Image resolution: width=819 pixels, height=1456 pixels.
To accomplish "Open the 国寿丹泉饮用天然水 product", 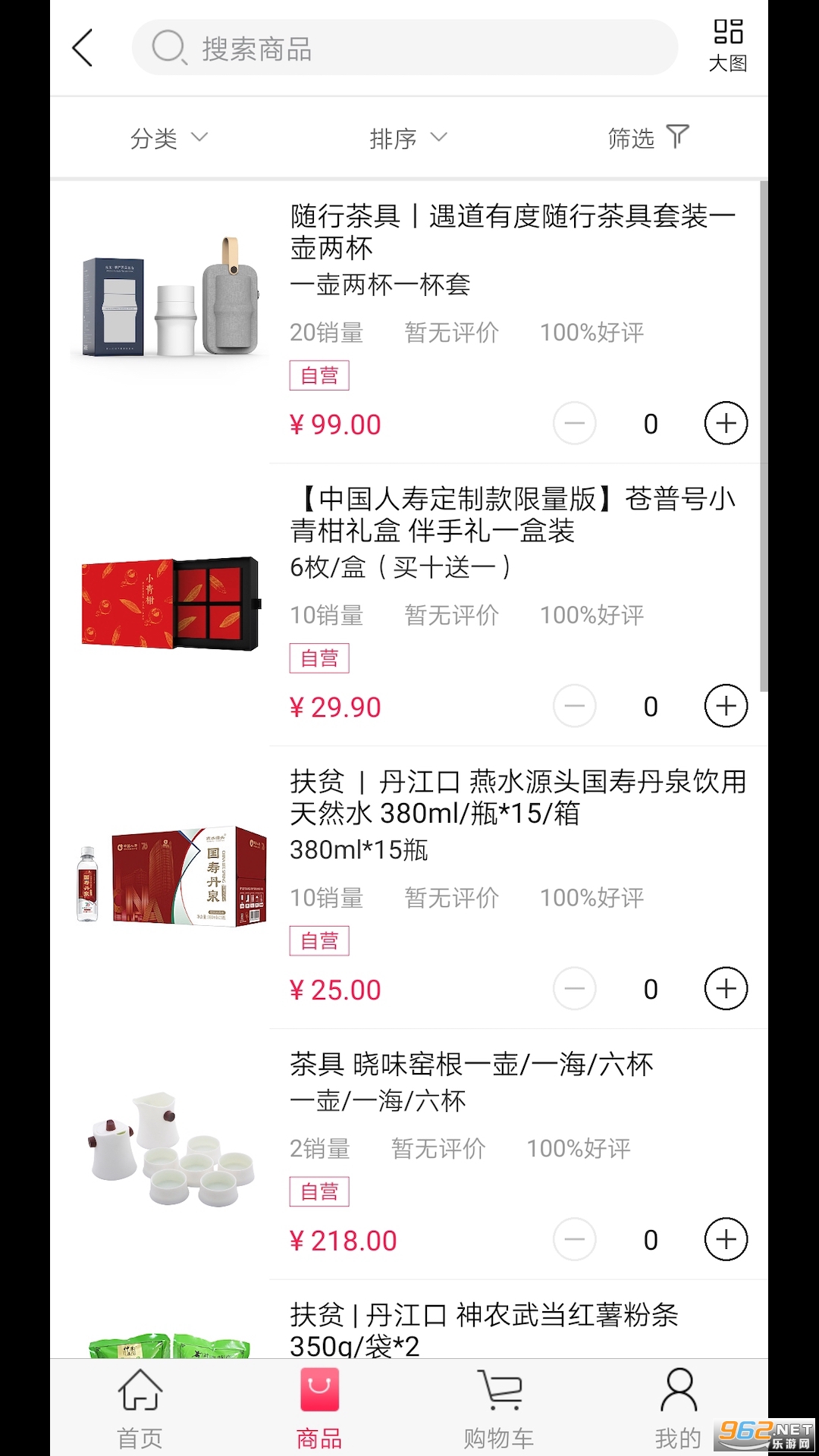I will [x=517, y=798].
